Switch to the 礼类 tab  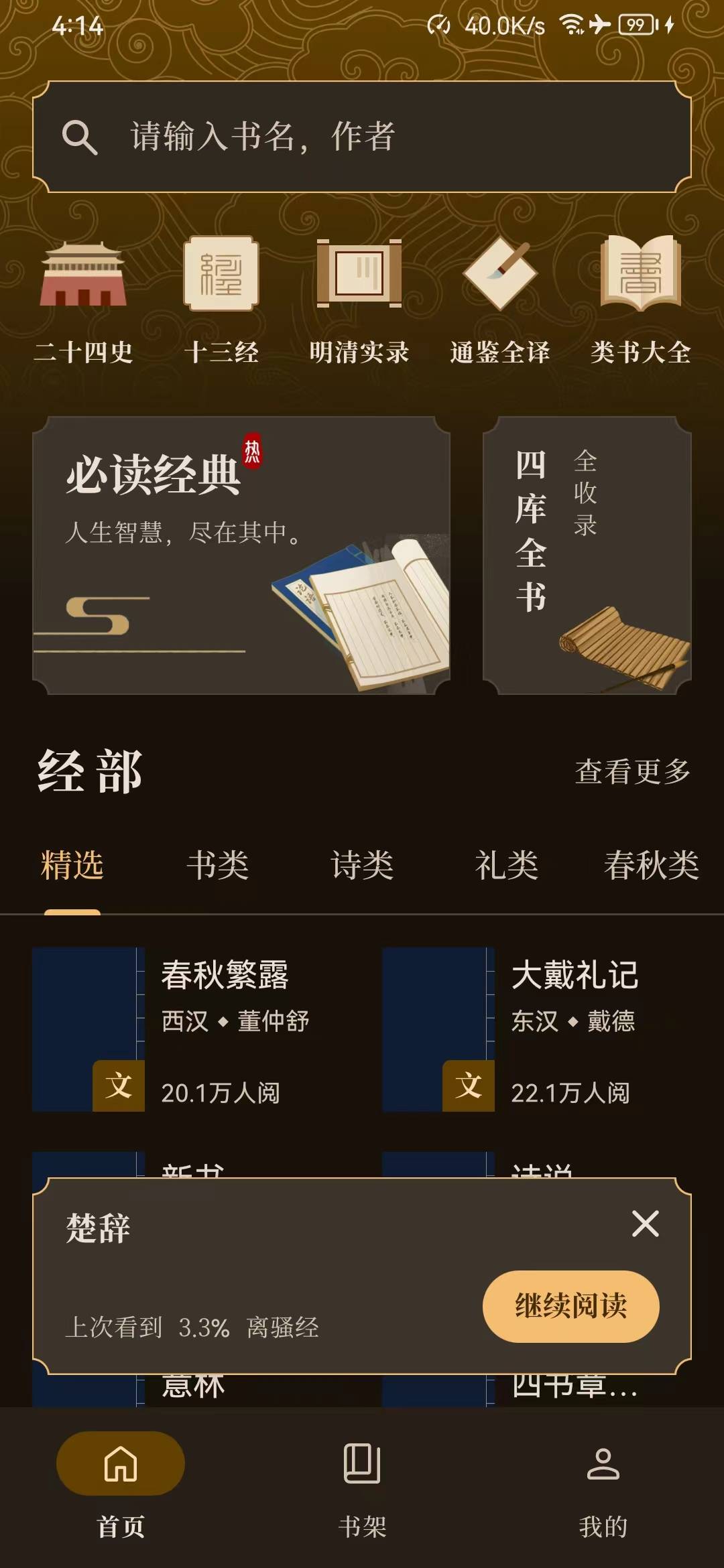pos(506,865)
